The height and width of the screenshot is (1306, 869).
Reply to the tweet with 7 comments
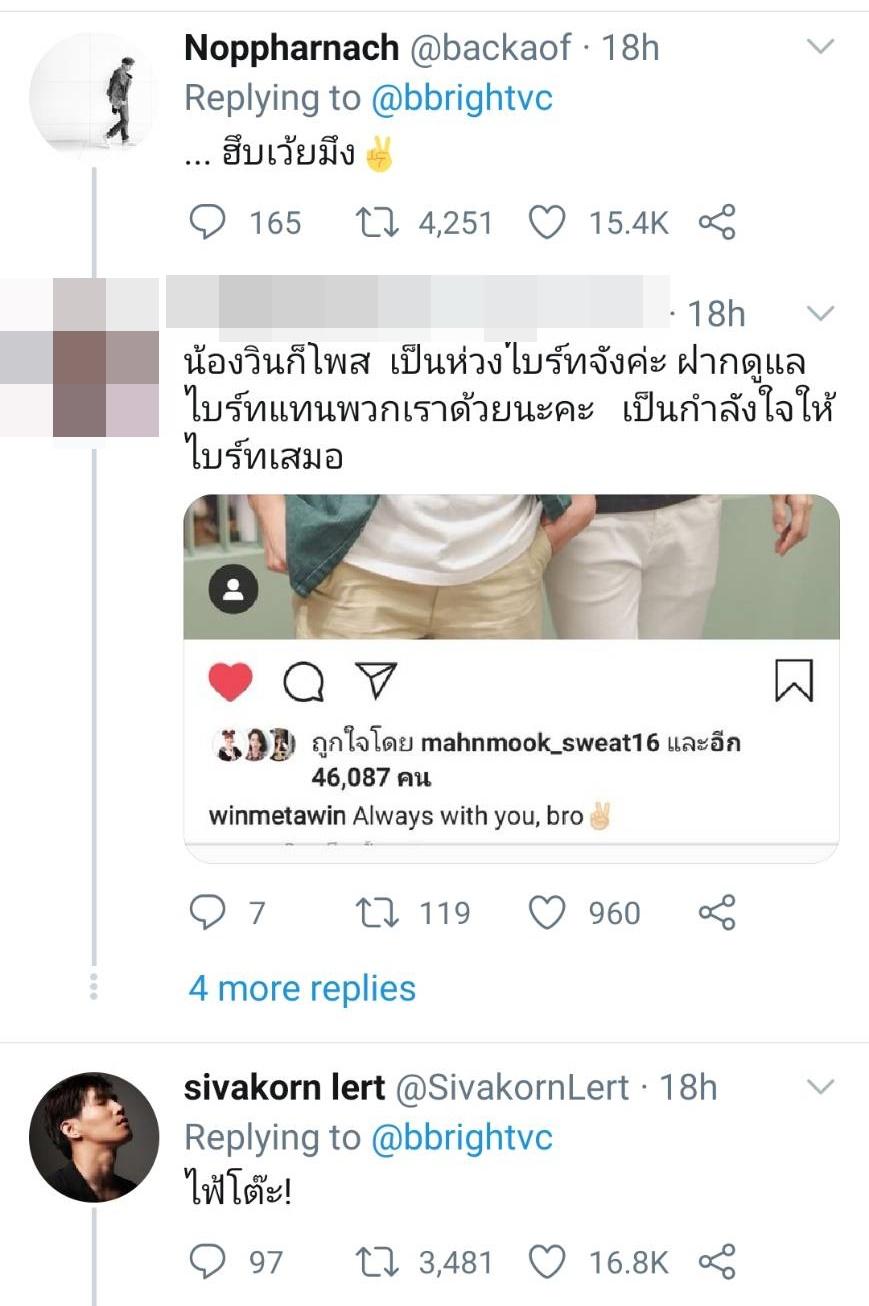coord(207,912)
